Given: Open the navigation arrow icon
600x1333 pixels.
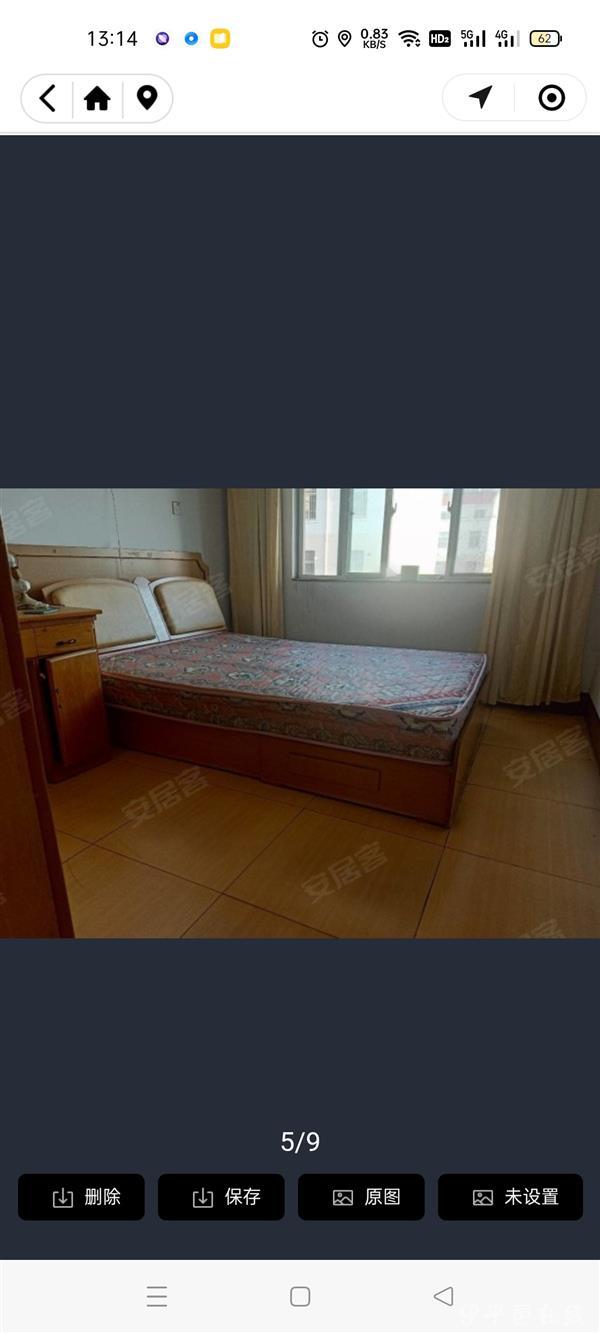Looking at the screenshot, I should tap(481, 97).
